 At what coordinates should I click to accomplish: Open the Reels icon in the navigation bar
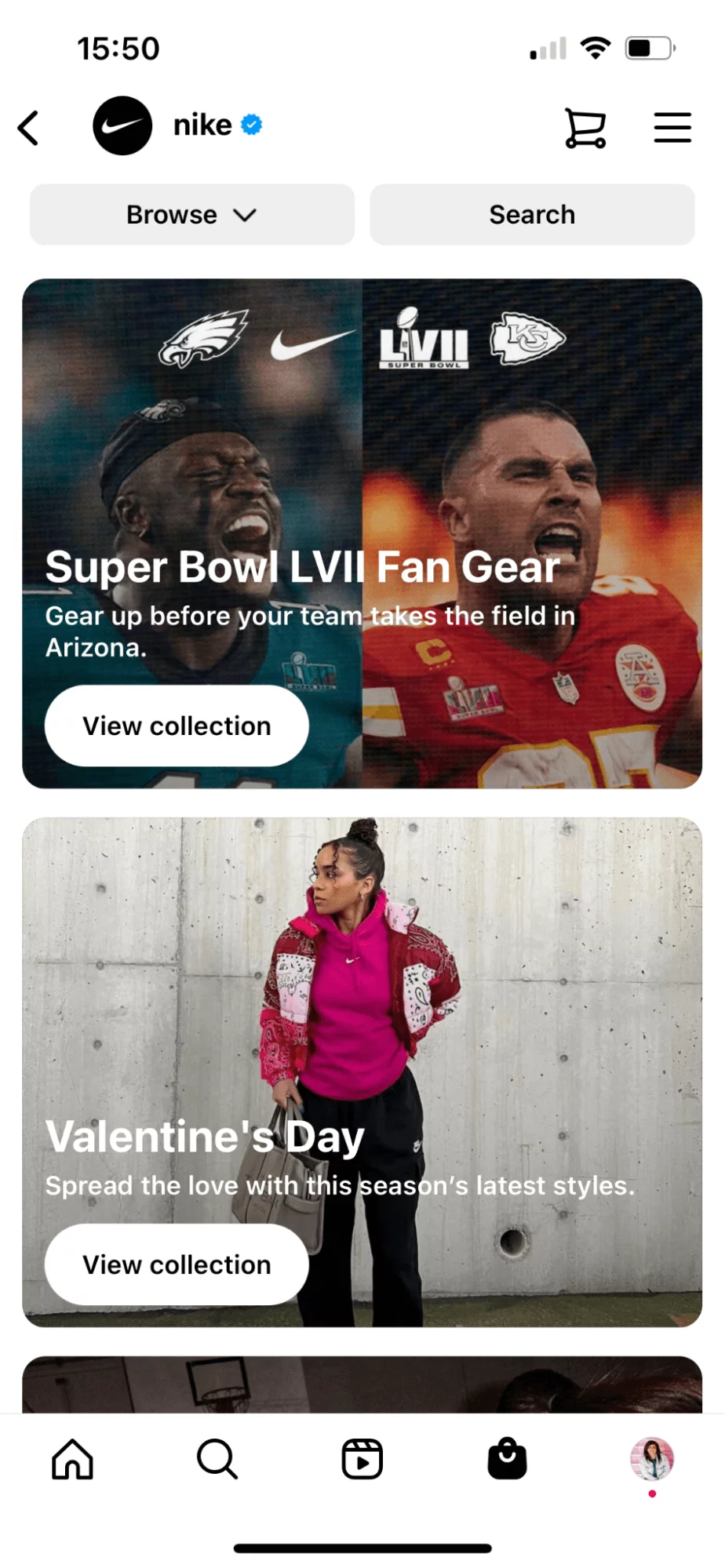(x=362, y=1459)
